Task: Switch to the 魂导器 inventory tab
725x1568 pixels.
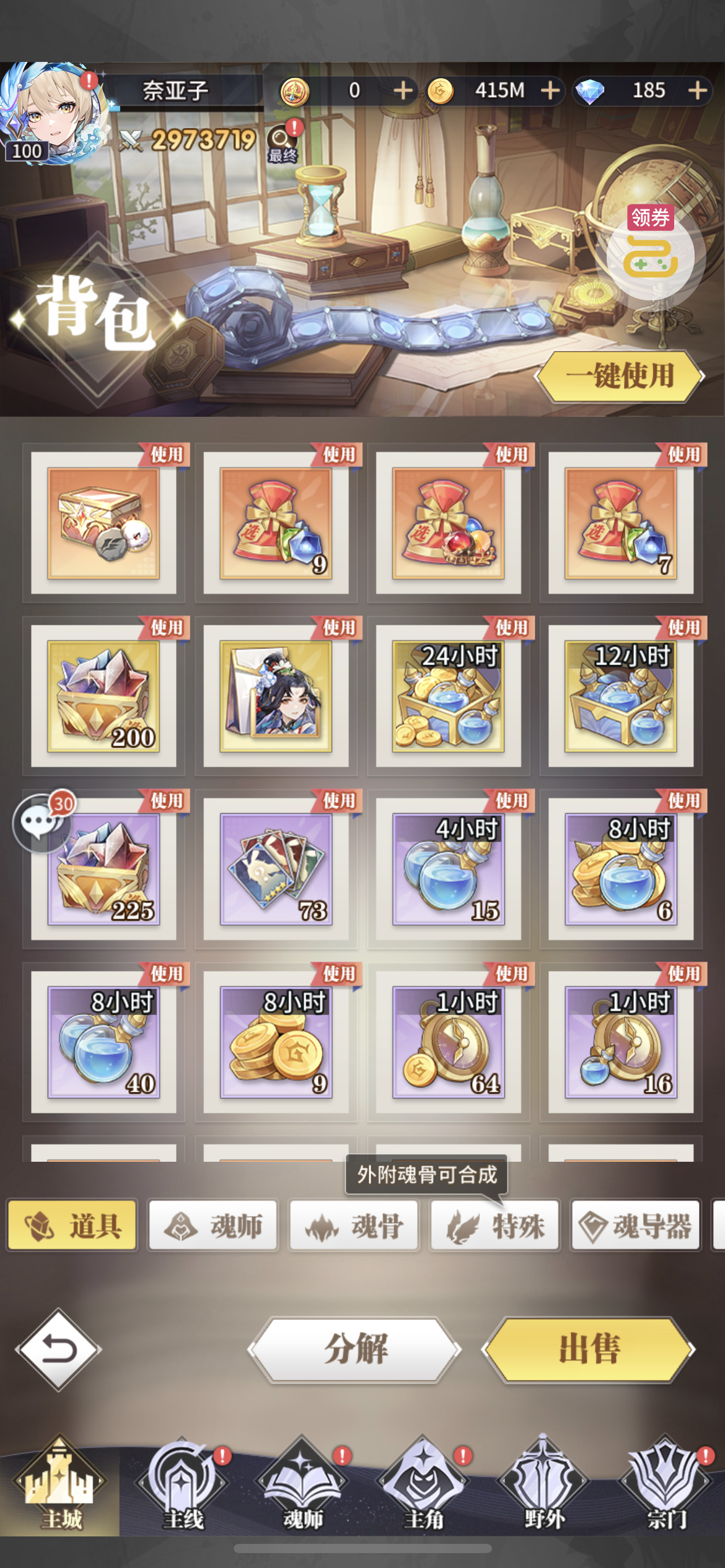Action: [636, 1226]
